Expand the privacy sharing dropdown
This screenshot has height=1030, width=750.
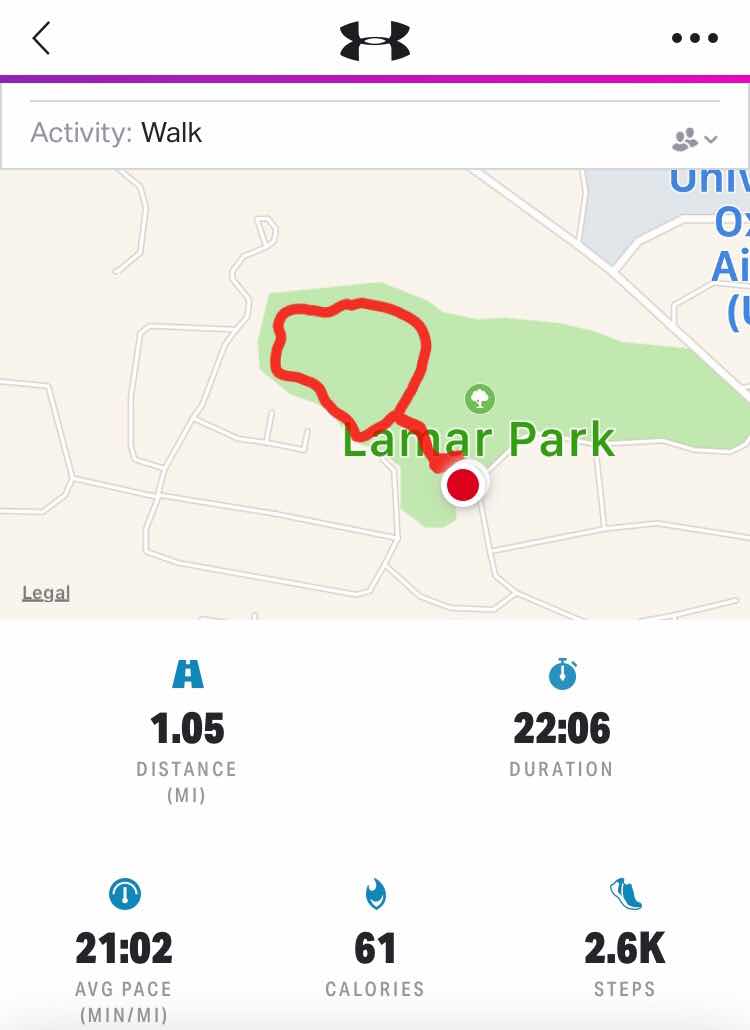(694, 140)
